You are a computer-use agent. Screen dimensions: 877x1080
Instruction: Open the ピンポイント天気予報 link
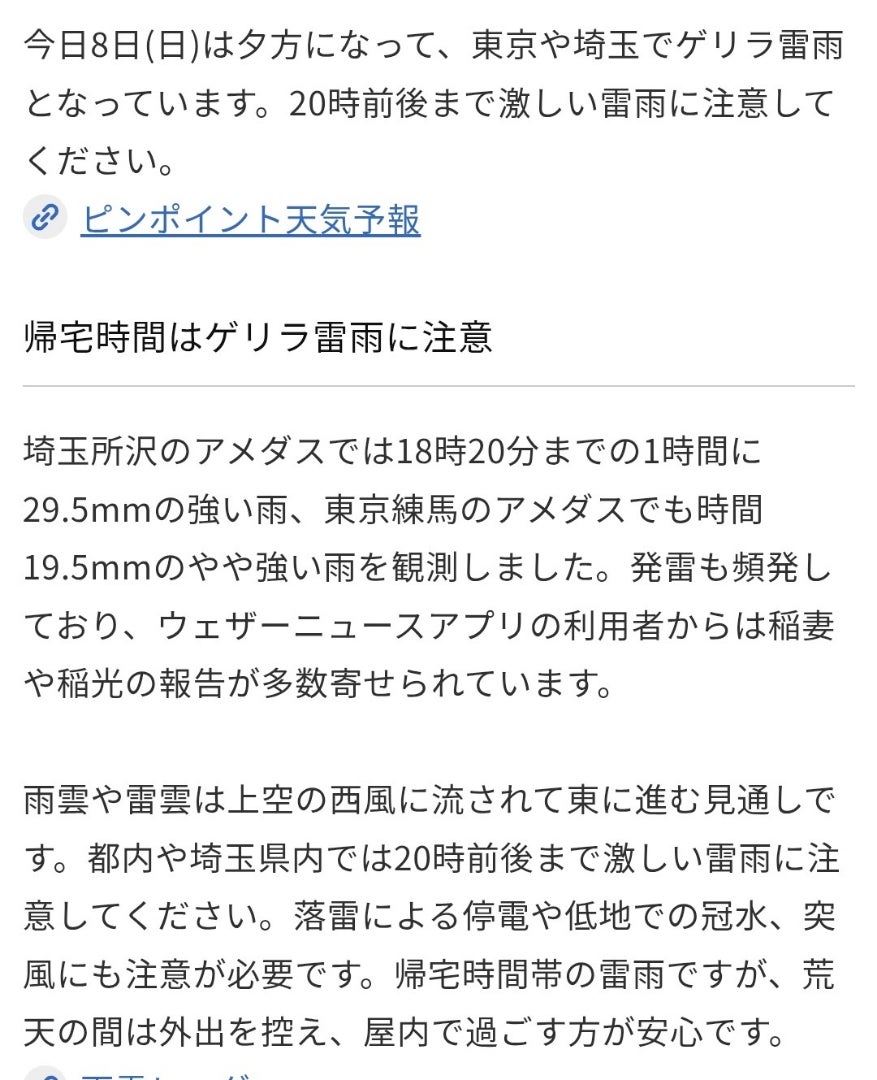250,219
